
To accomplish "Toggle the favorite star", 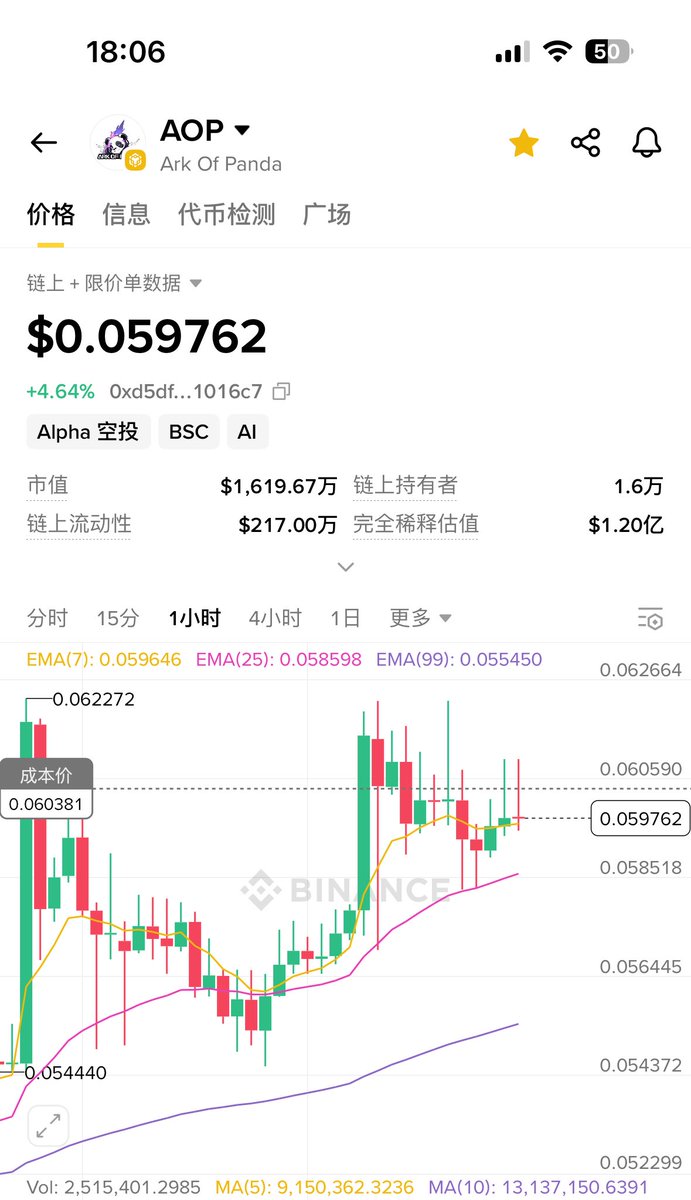I will [523, 143].
